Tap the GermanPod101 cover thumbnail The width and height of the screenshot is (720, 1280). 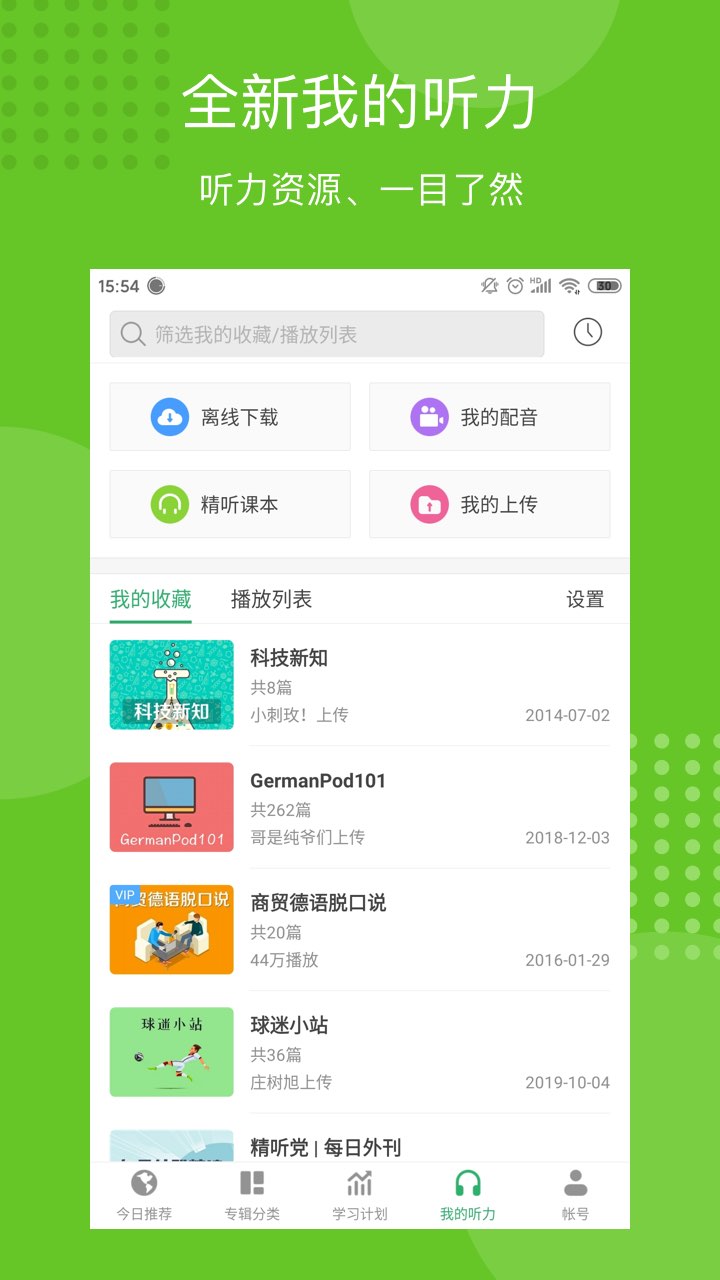(x=171, y=807)
